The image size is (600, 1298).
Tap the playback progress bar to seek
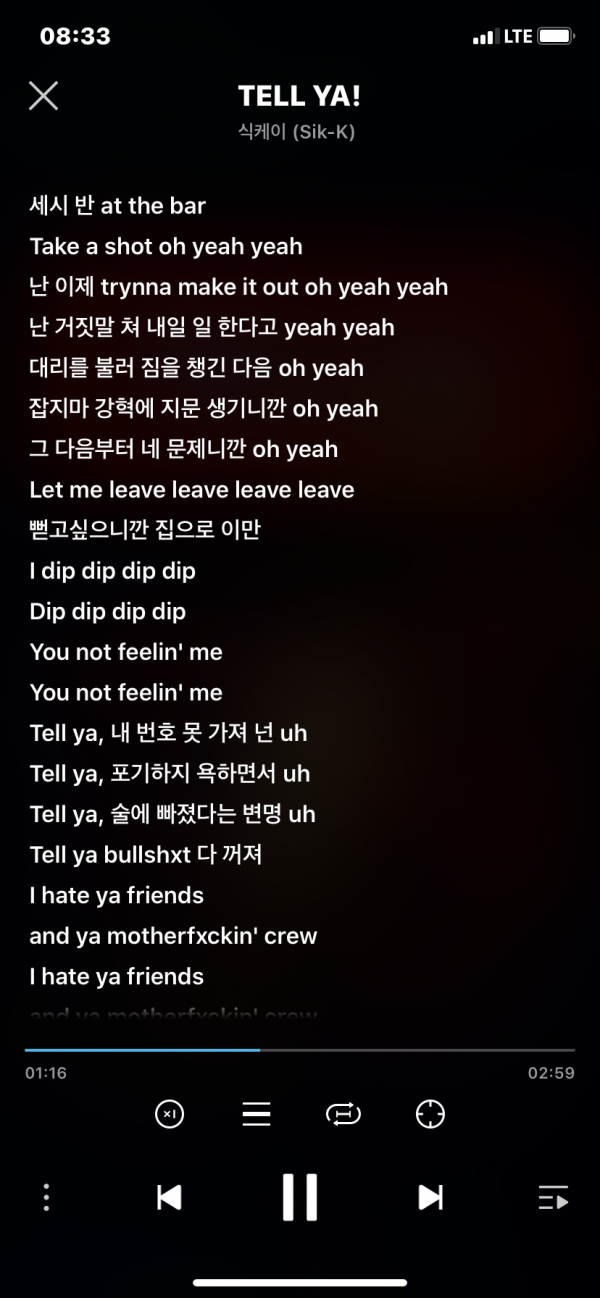pos(300,1050)
